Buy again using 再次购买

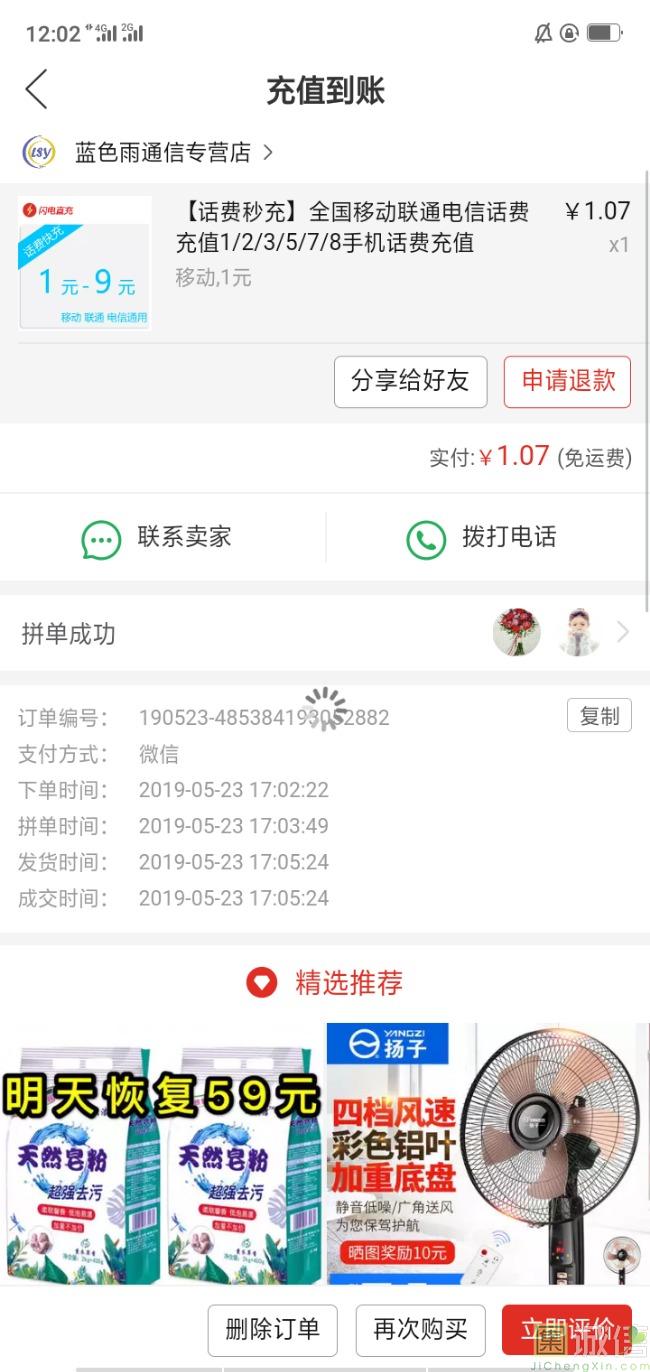[420, 1329]
